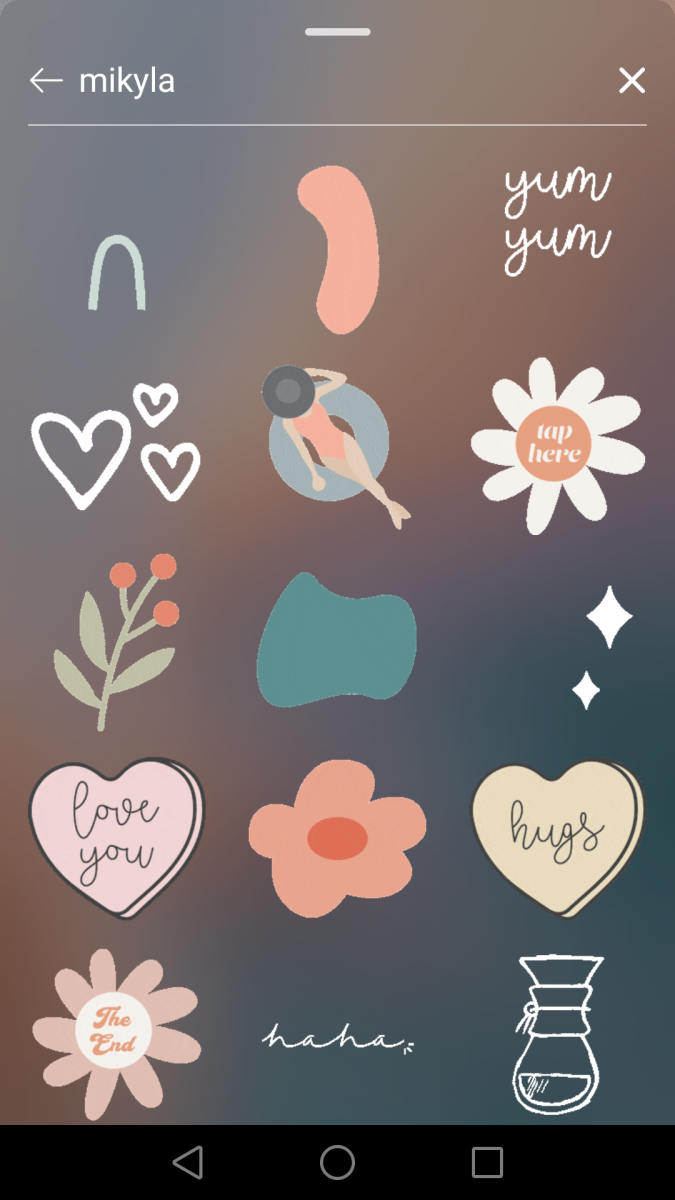Image resolution: width=675 pixels, height=1200 pixels.
Task: Open recent apps from the navigation bar
Action: point(487,1162)
